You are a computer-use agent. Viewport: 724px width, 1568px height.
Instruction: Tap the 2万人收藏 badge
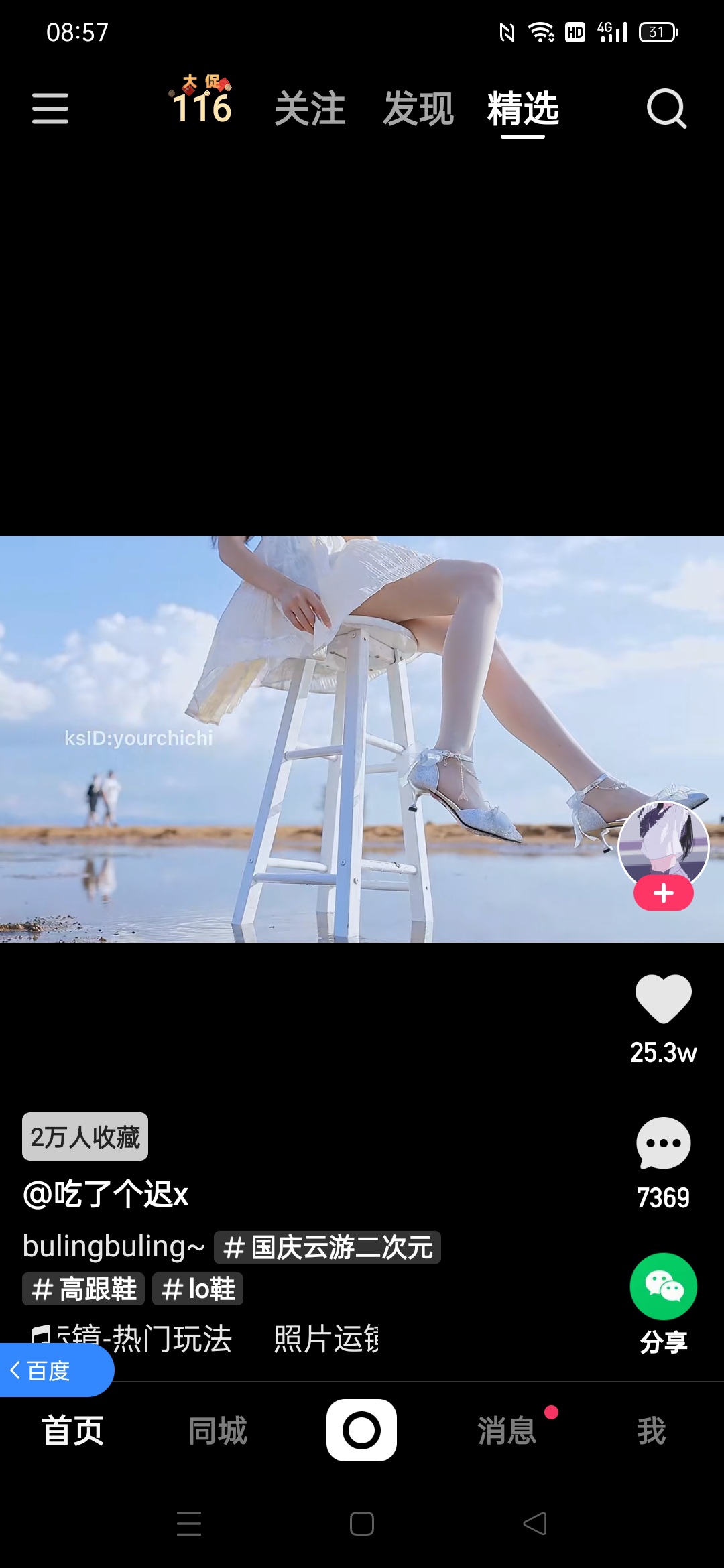(x=85, y=1136)
